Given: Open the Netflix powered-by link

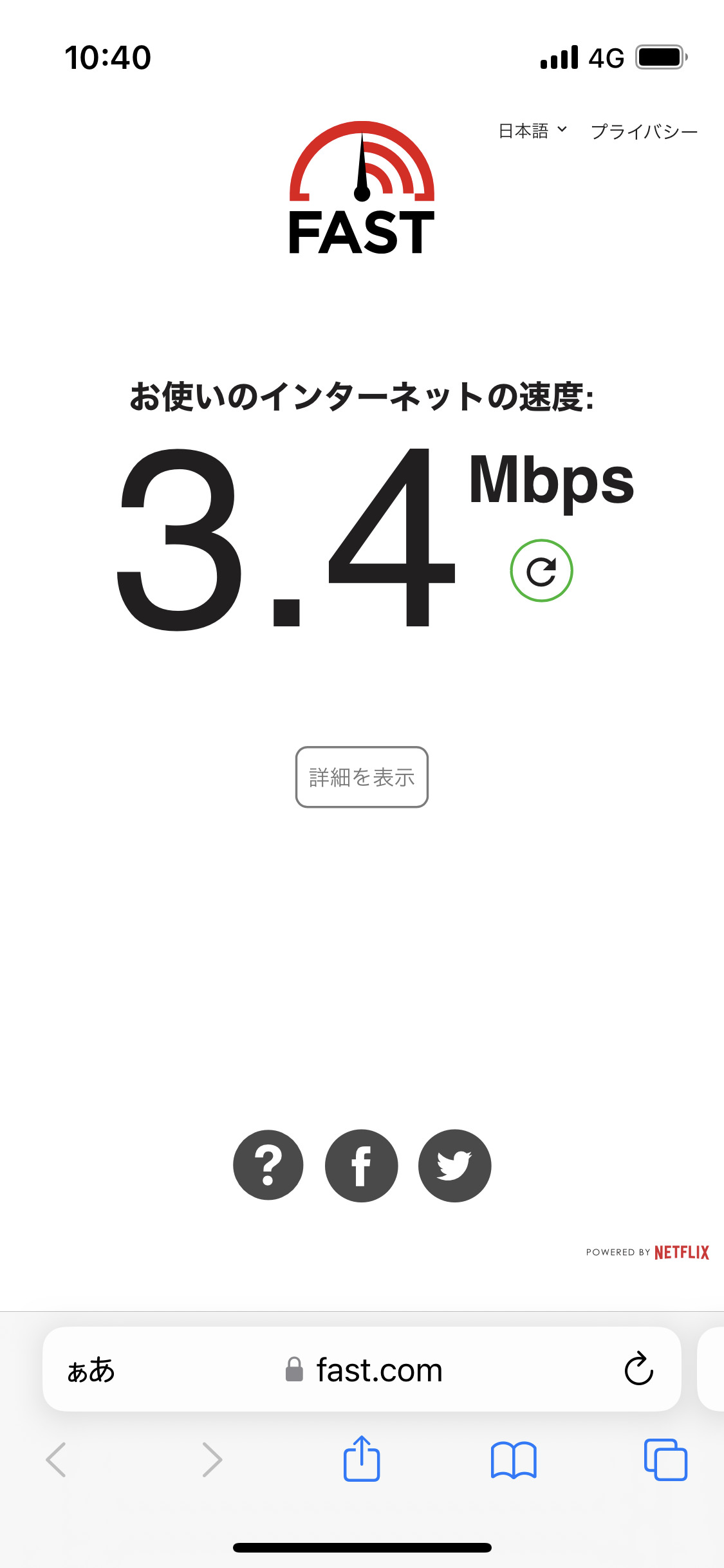Looking at the screenshot, I should tap(647, 1252).
